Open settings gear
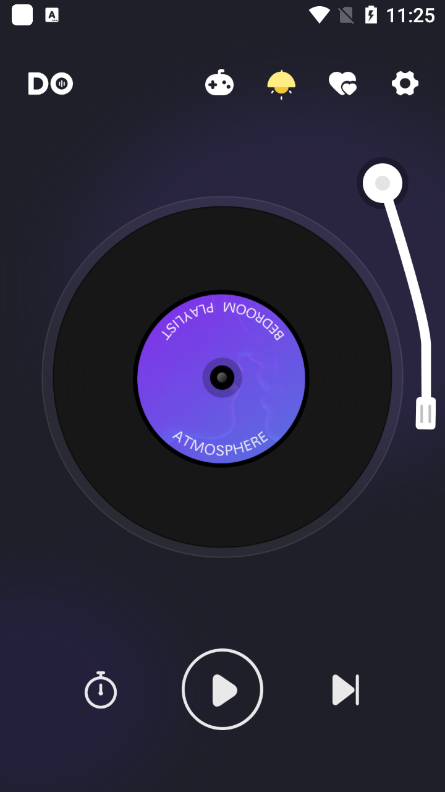Screen dimensions: 445x792 click(405, 83)
